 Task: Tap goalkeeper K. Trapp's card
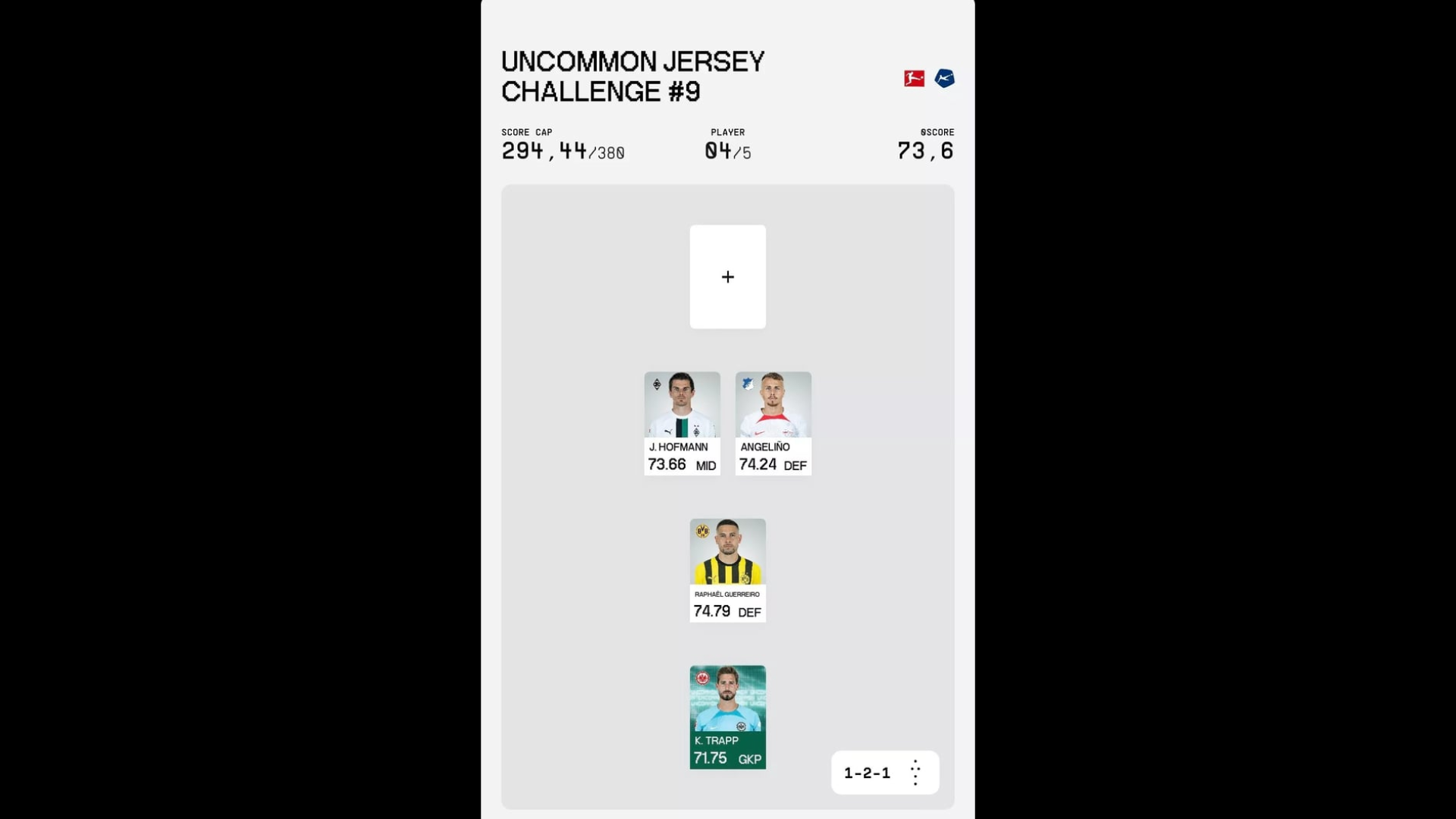click(727, 717)
